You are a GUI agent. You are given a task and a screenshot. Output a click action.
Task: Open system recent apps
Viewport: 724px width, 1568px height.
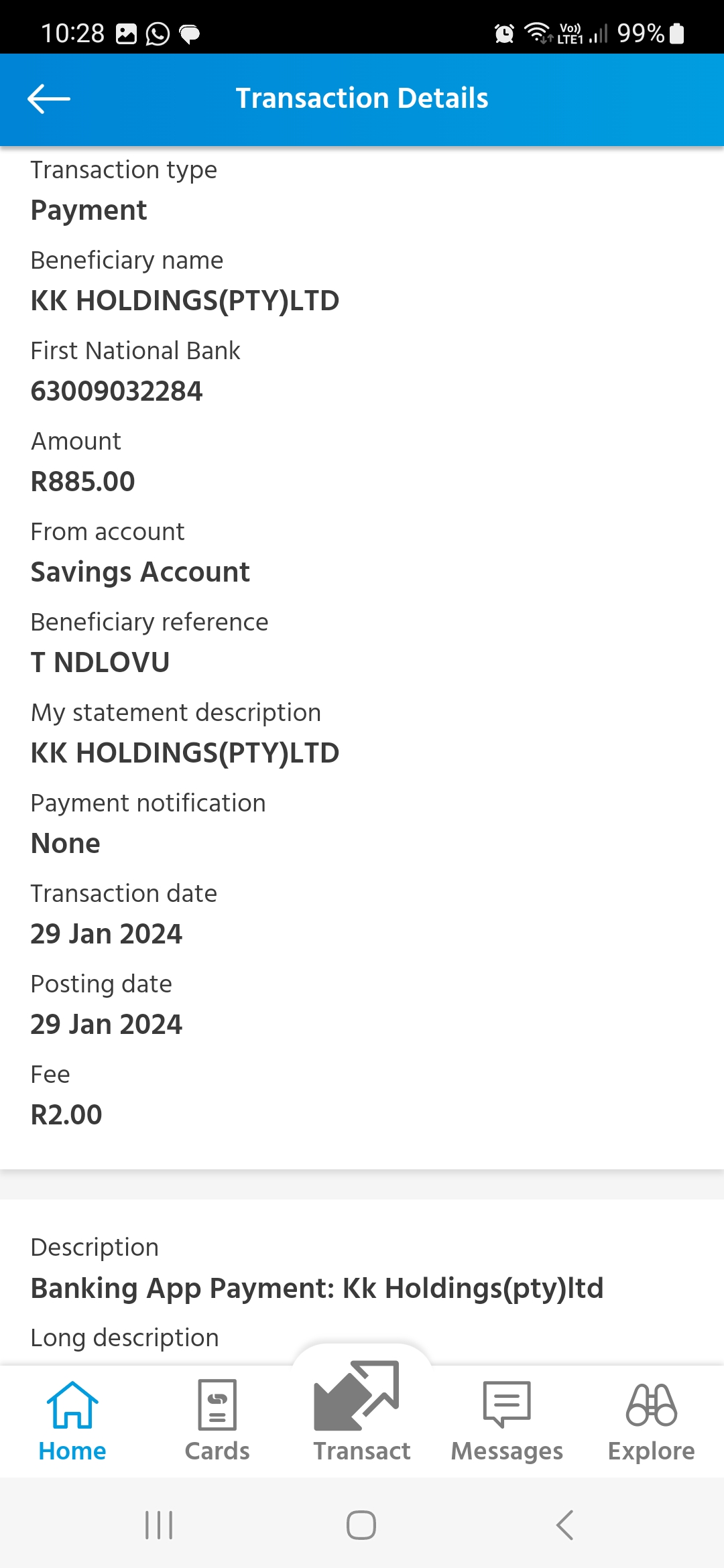point(159,1525)
